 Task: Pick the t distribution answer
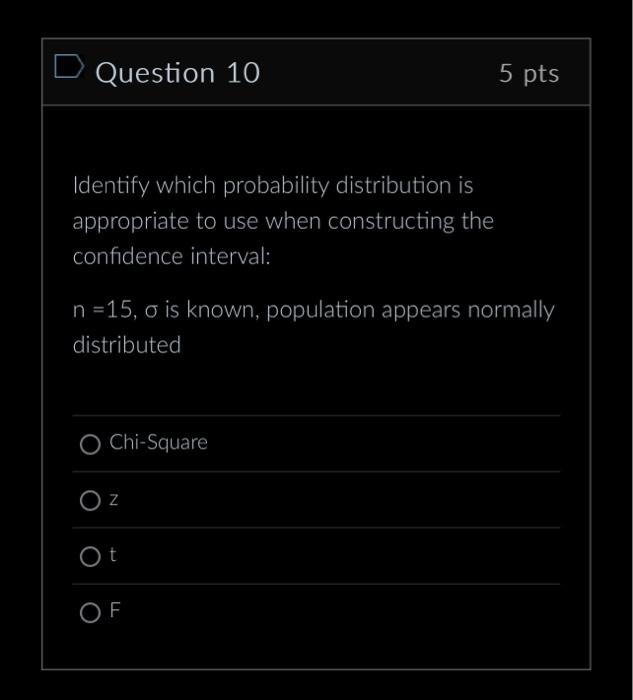click(90, 556)
